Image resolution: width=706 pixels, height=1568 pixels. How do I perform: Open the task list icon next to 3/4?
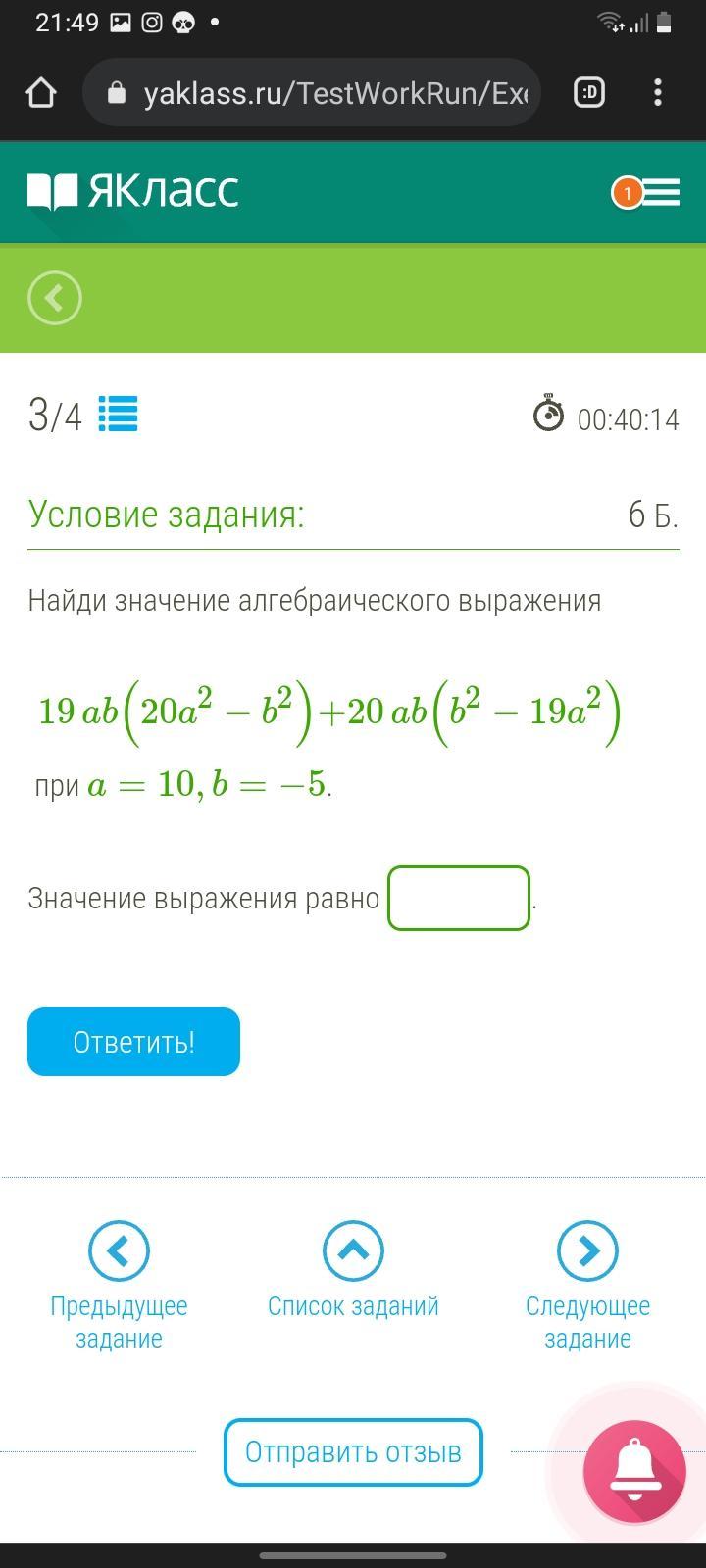tap(119, 415)
